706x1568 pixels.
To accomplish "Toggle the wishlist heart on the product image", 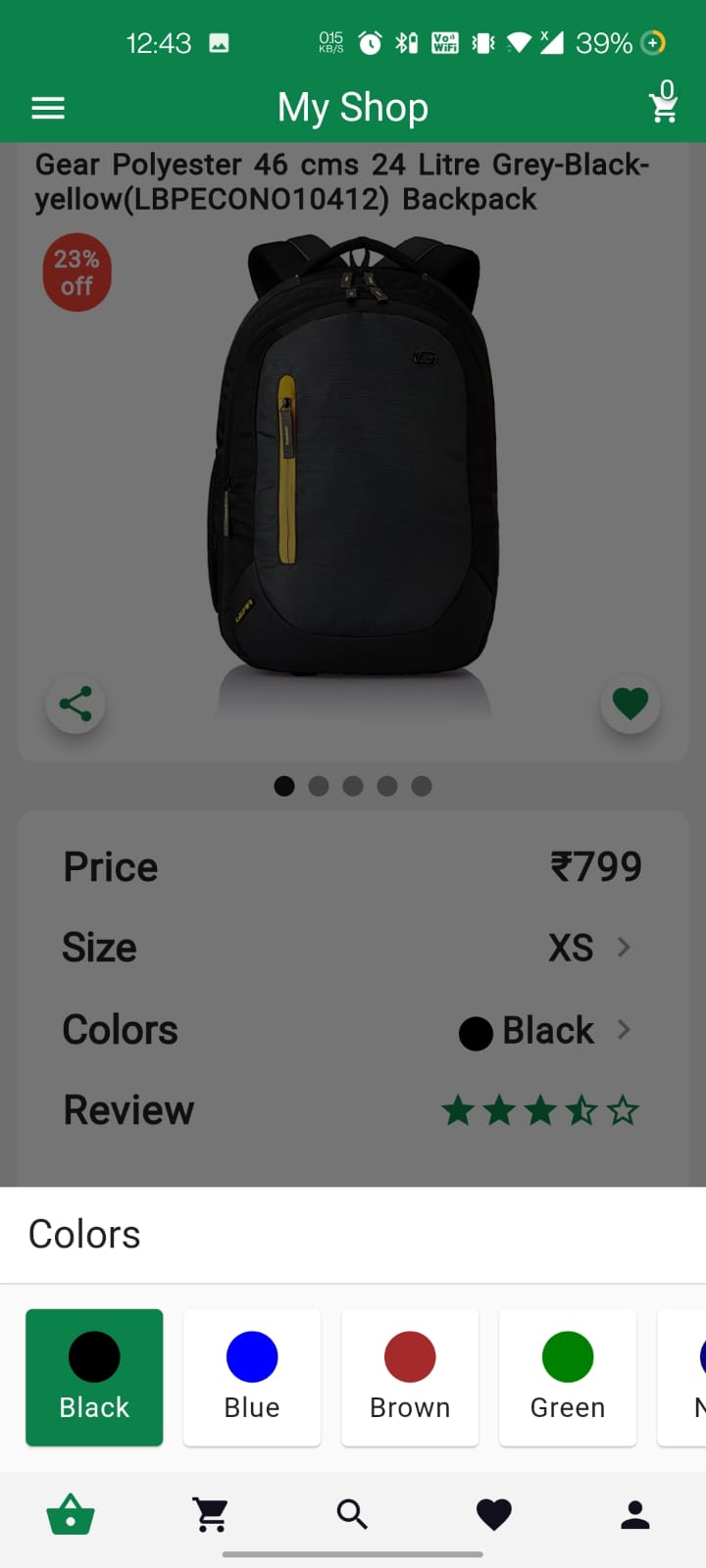I will (630, 704).
